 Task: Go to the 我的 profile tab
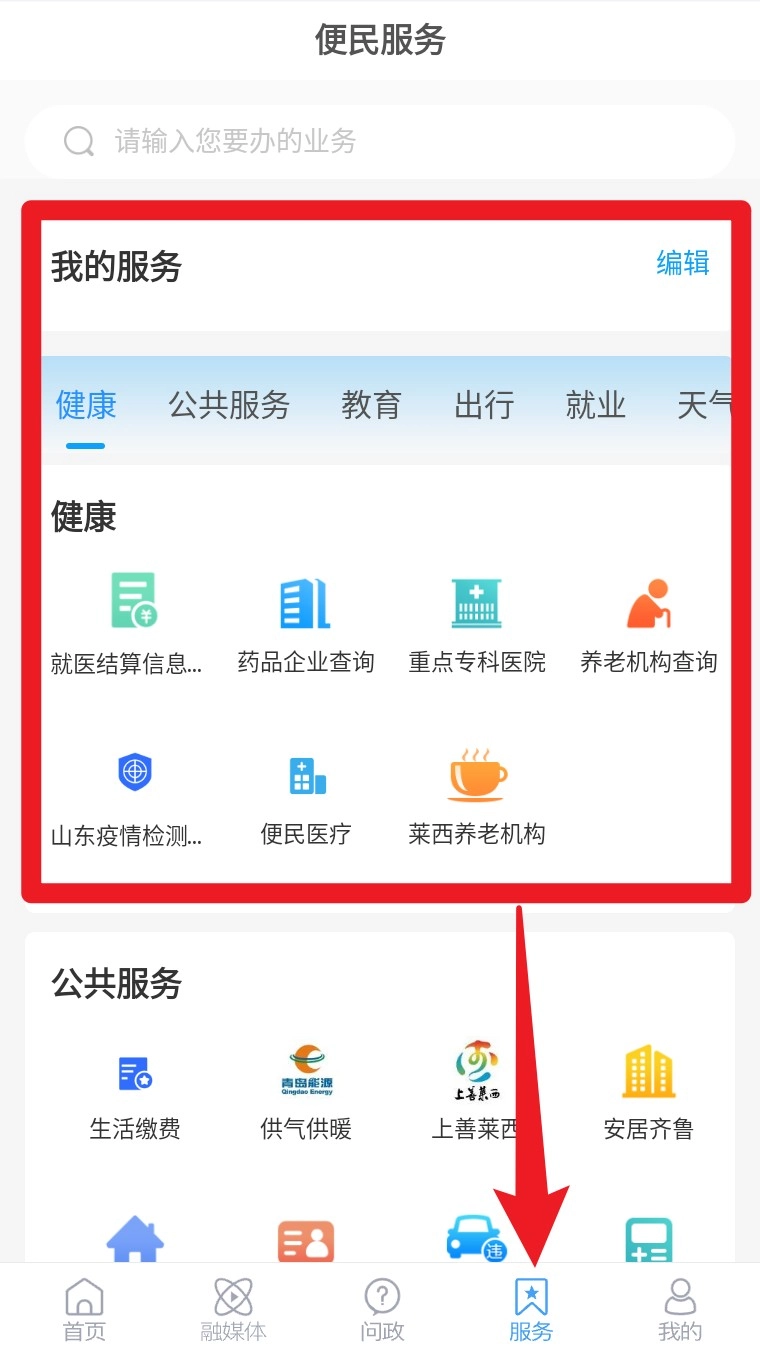pyautogui.click(x=680, y=1309)
